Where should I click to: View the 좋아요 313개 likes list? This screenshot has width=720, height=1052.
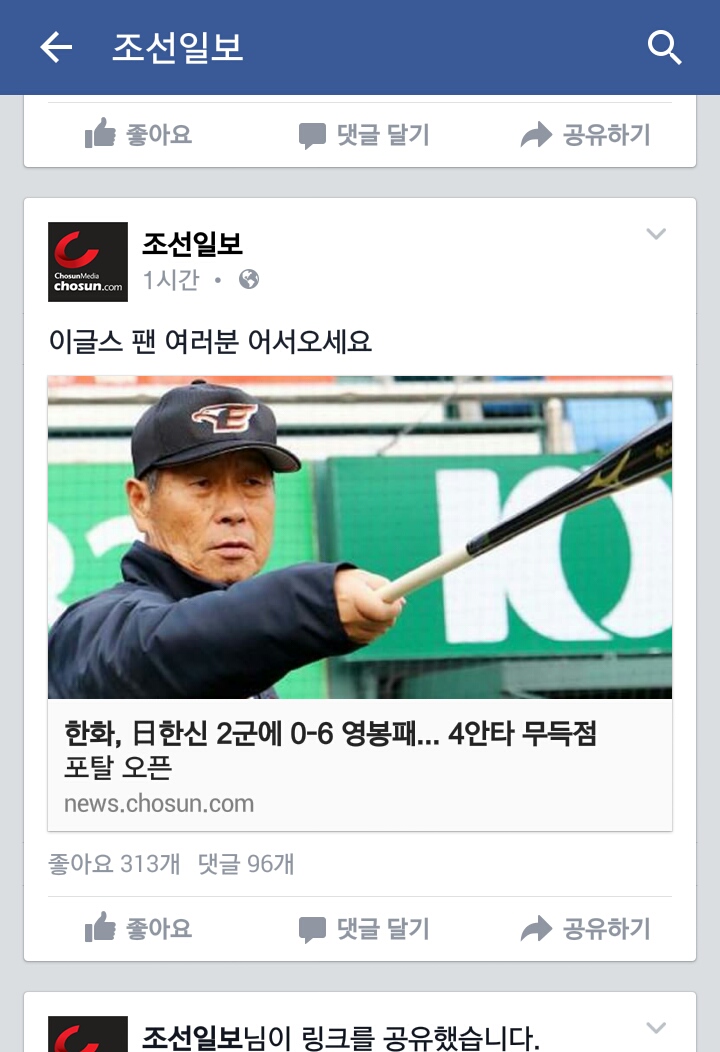pos(114,864)
